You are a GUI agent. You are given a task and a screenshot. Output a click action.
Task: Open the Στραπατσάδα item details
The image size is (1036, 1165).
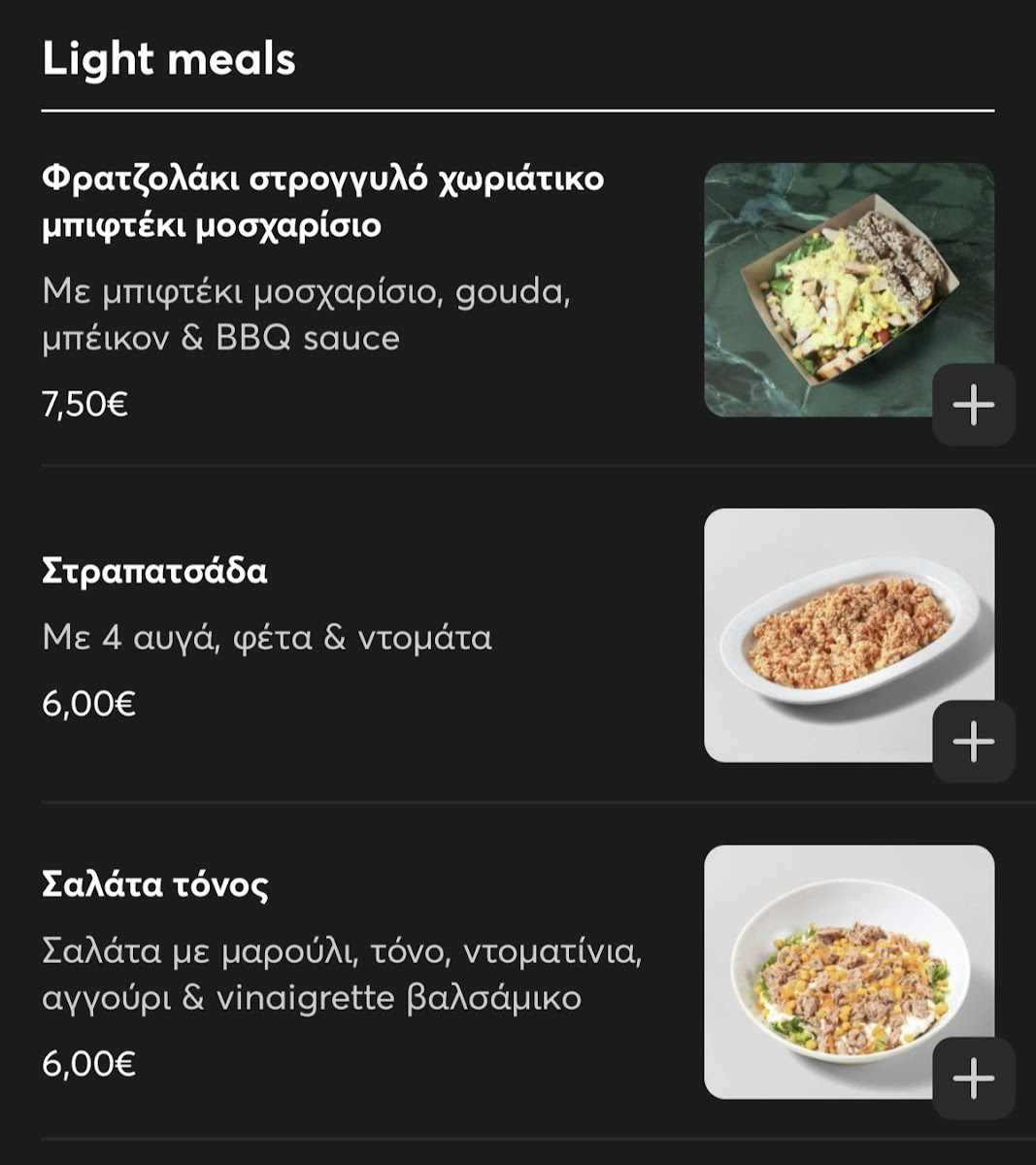pyautogui.click(x=155, y=571)
